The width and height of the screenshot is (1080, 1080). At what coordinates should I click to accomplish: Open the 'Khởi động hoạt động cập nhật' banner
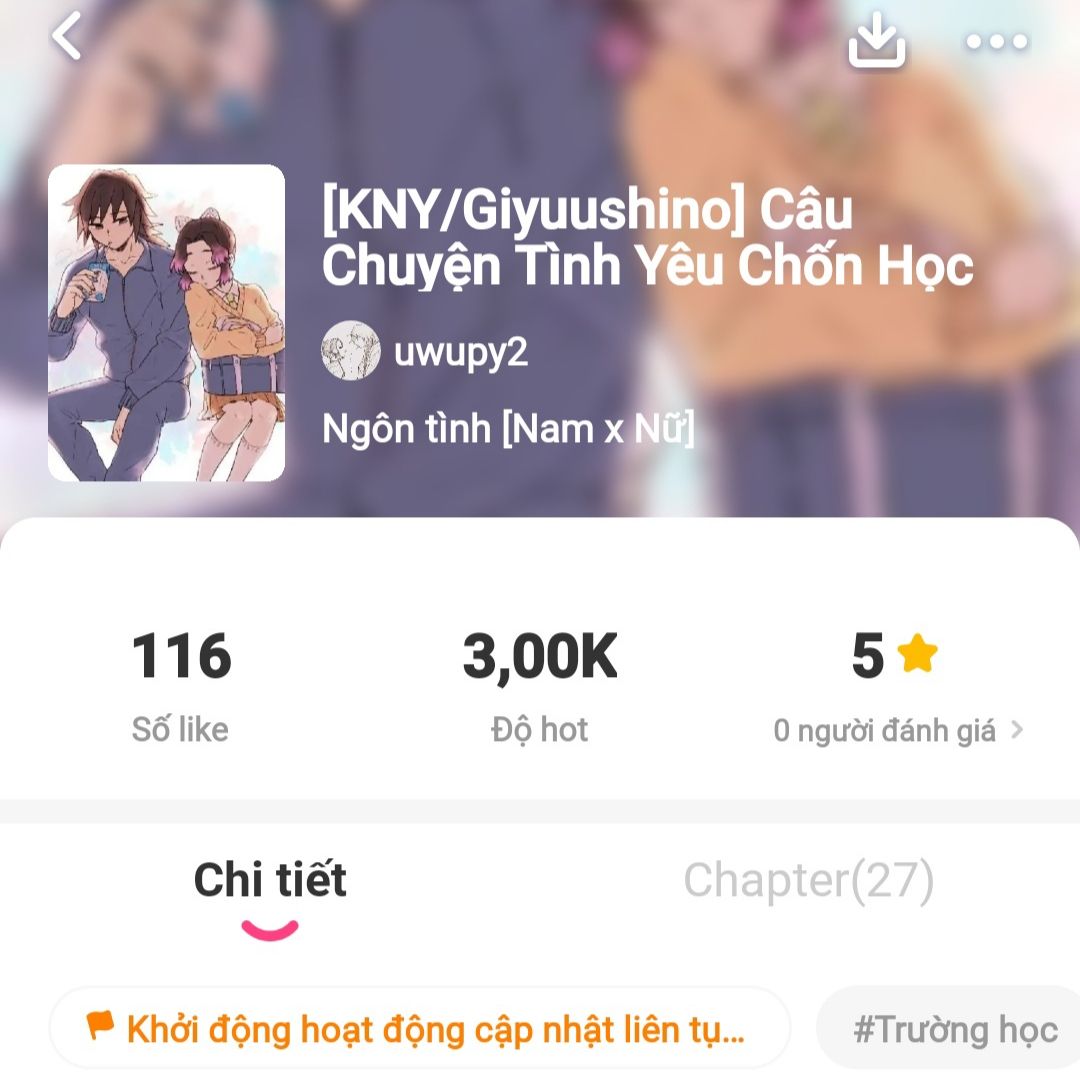point(419,1028)
